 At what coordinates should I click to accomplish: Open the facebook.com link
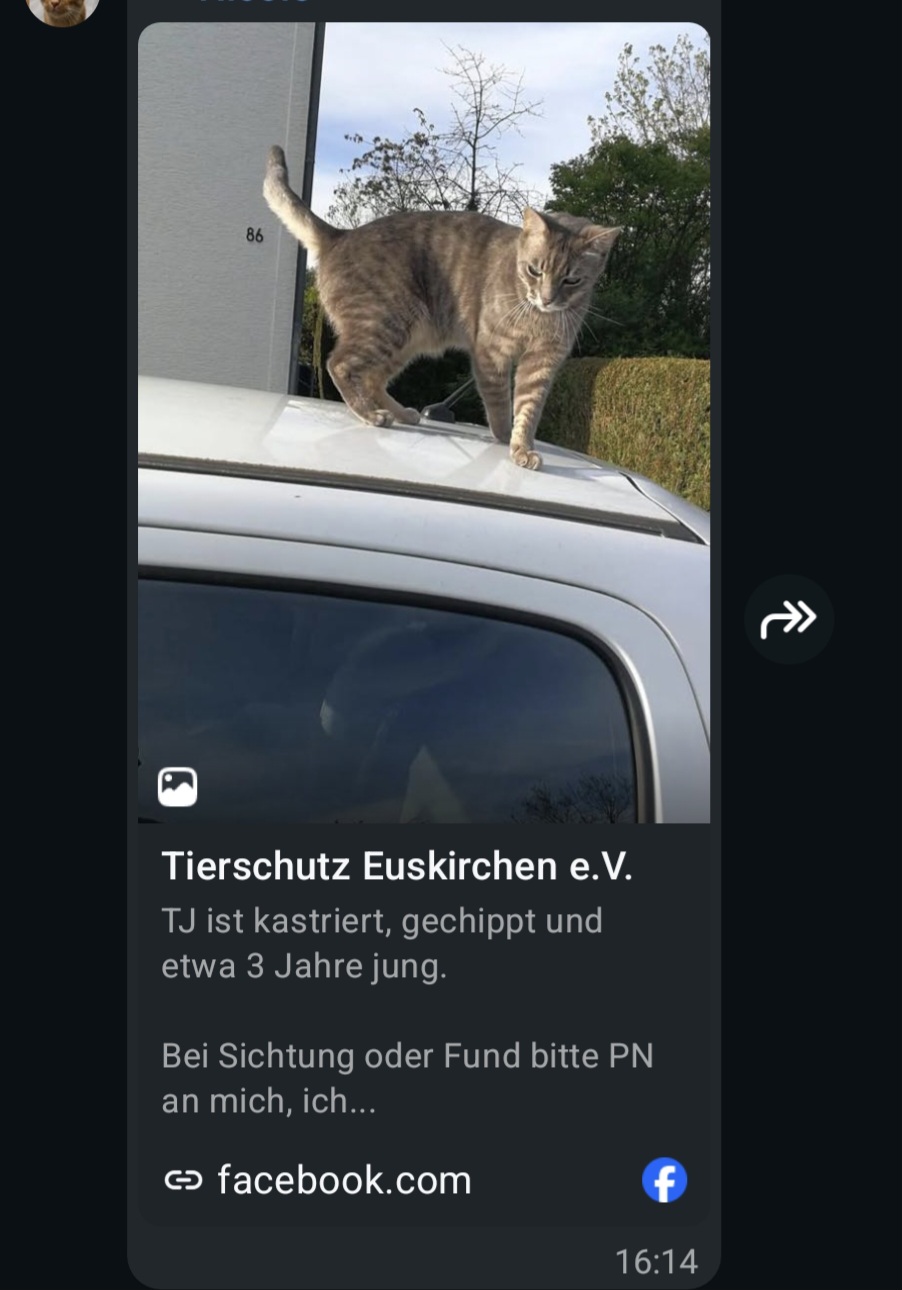343,1180
